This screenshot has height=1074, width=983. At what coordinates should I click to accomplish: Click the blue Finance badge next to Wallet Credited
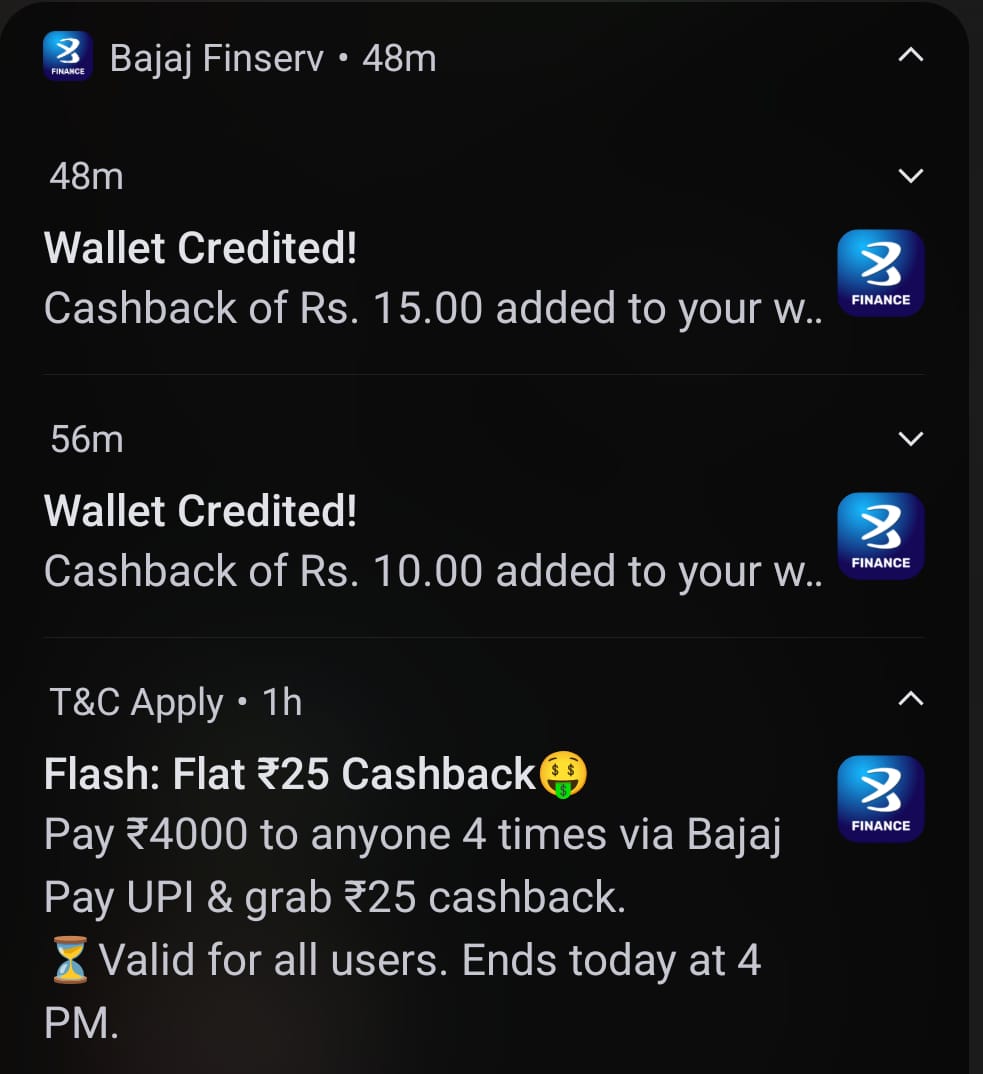coord(880,272)
